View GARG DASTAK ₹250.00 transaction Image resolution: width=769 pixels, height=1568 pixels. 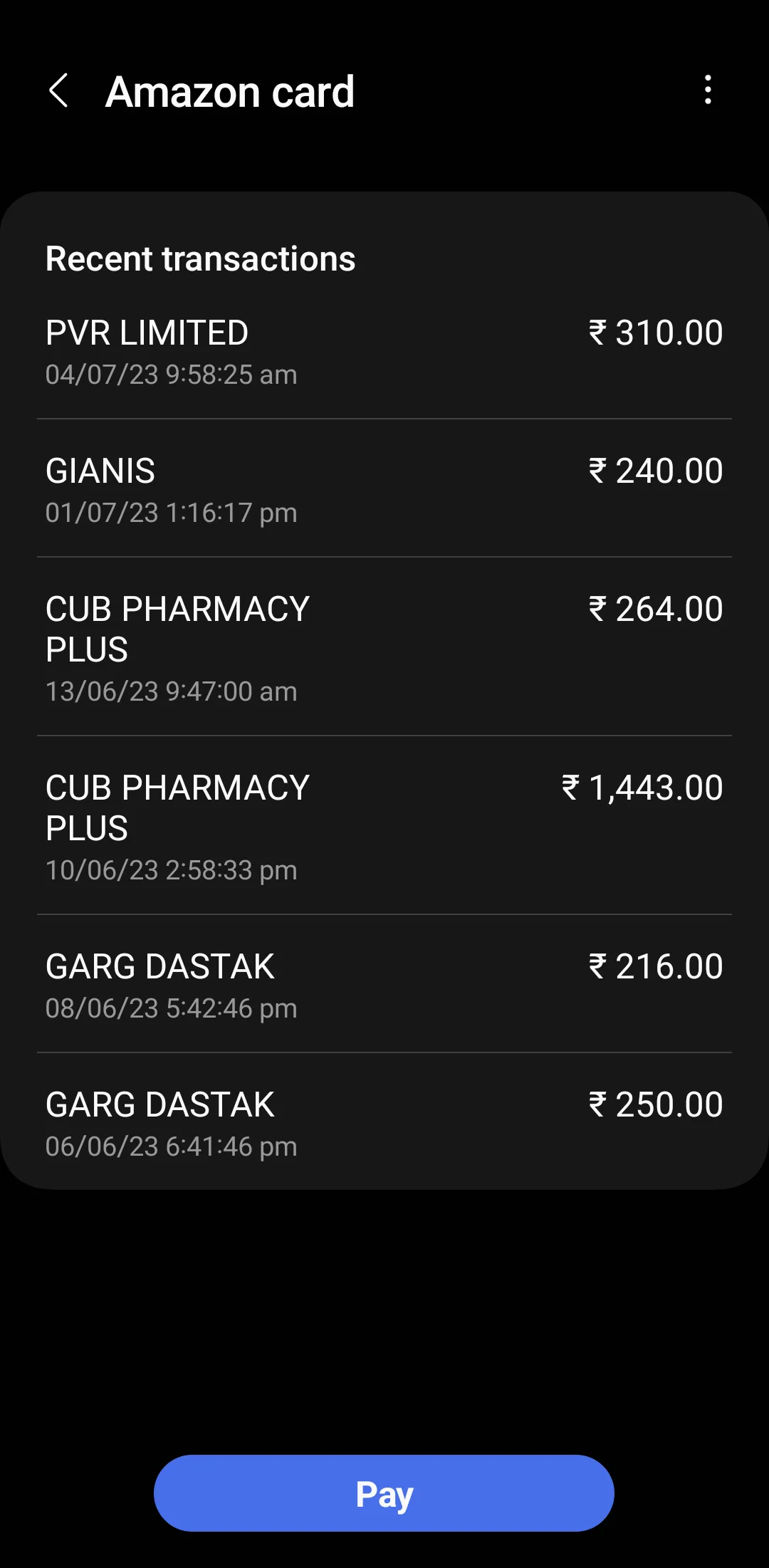(384, 1124)
